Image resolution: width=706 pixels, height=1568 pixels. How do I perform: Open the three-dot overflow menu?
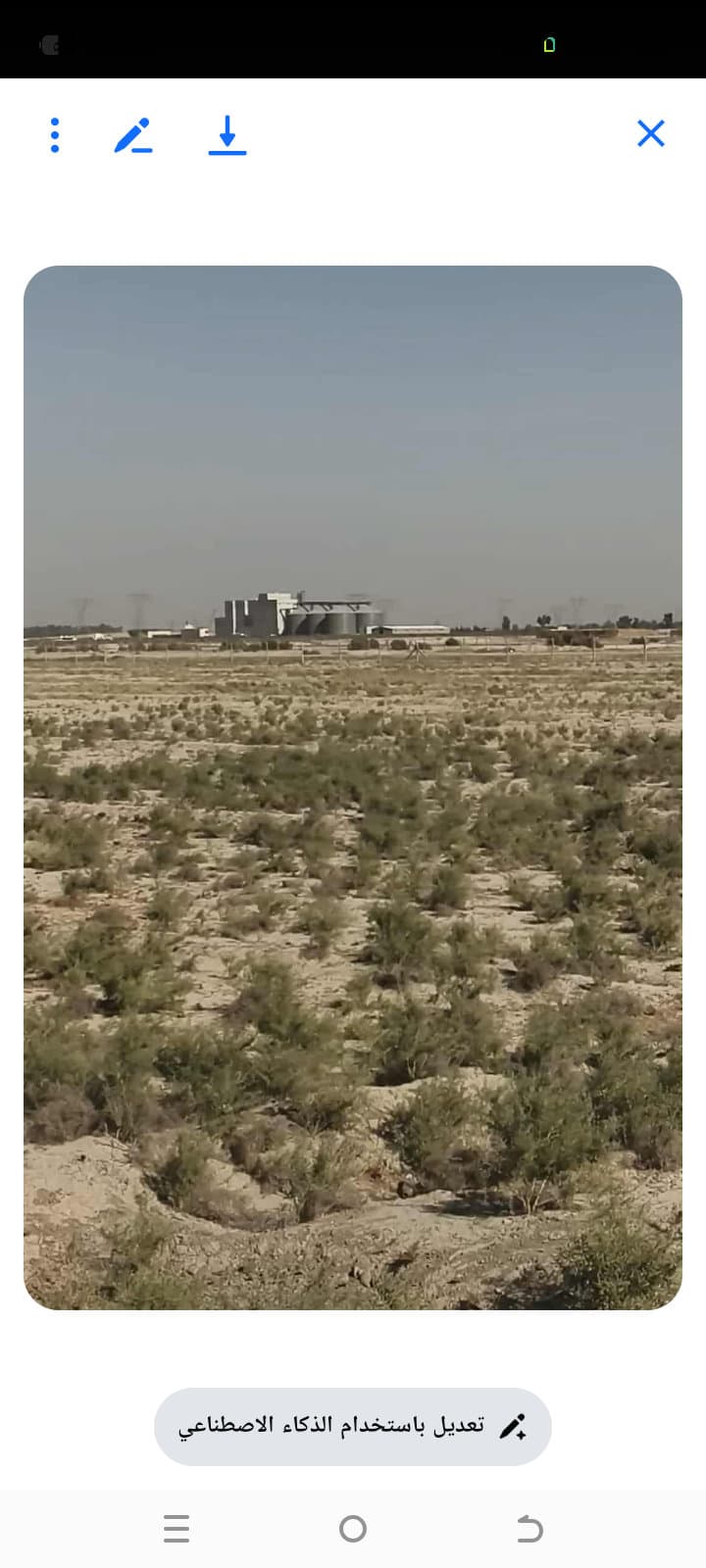point(55,135)
